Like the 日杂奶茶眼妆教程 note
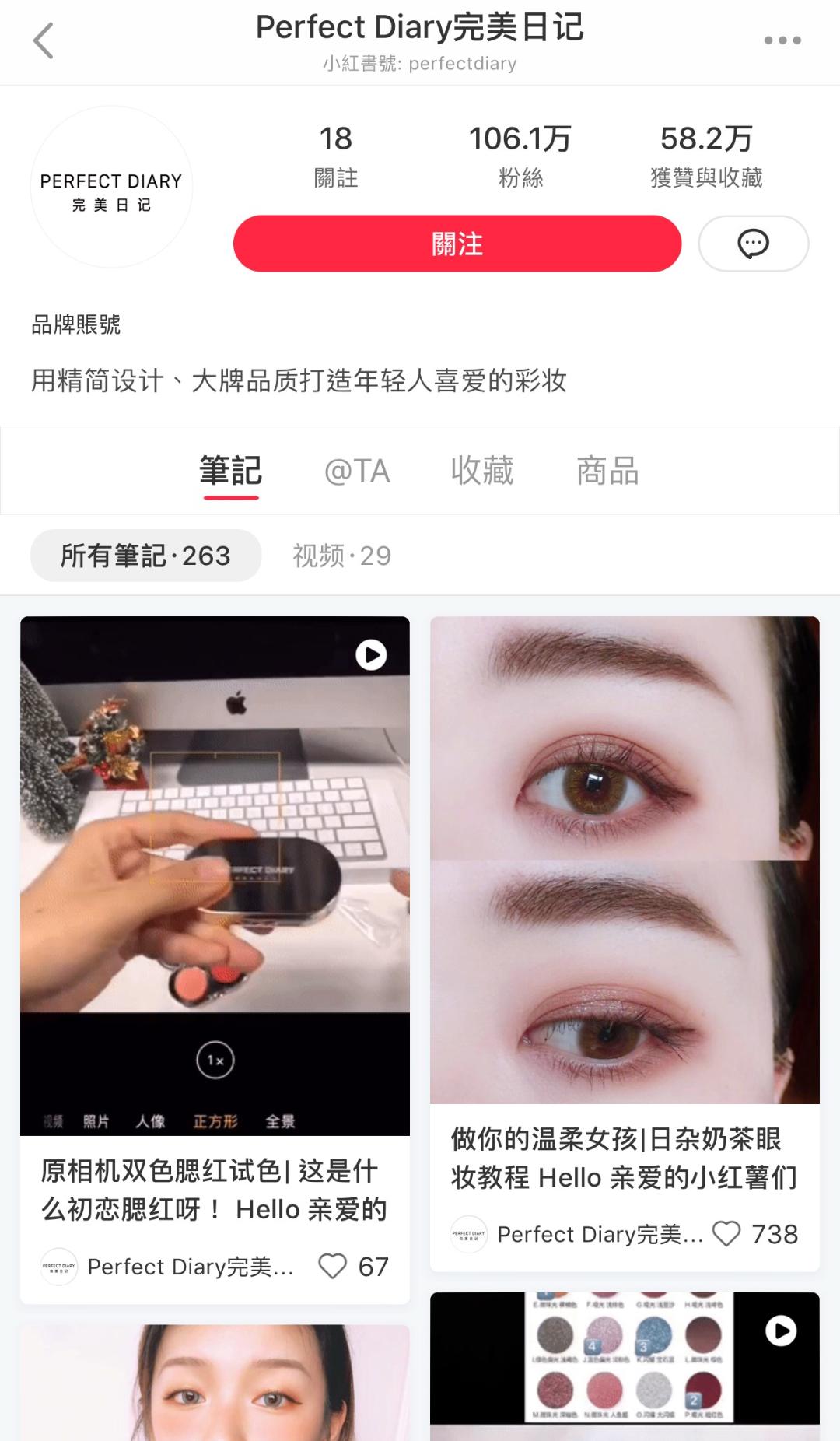840x1441 pixels. coord(727,1234)
